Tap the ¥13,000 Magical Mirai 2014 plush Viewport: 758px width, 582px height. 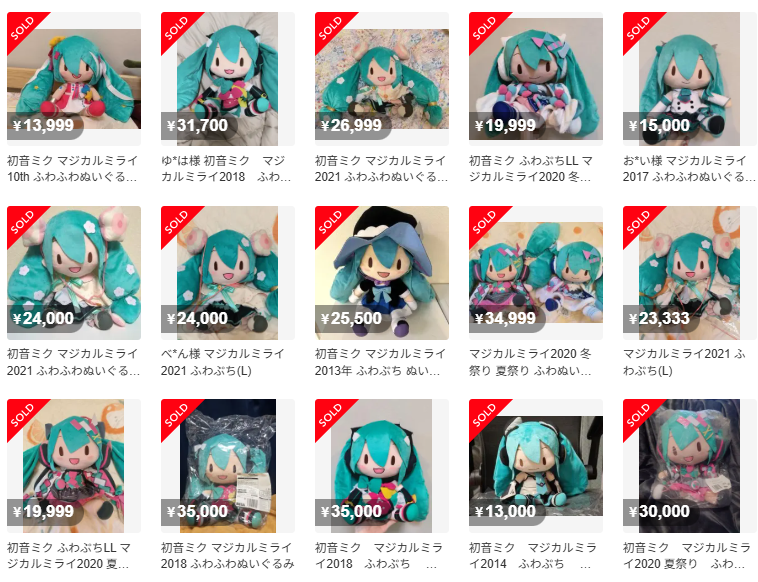tap(536, 466)
